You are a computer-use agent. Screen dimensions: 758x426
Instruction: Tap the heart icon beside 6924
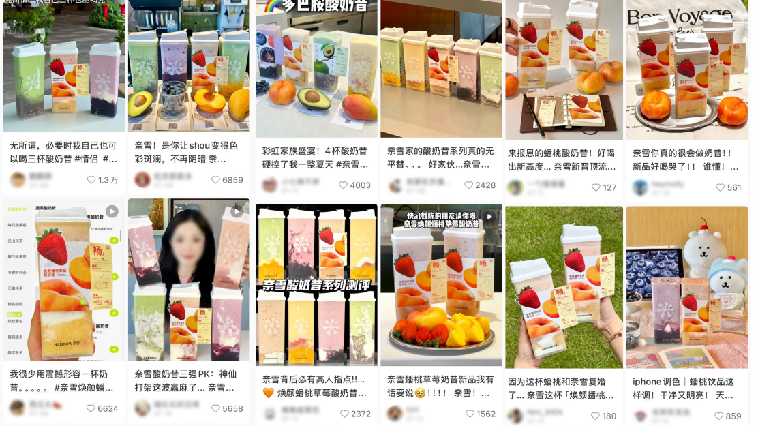(93, 408)
